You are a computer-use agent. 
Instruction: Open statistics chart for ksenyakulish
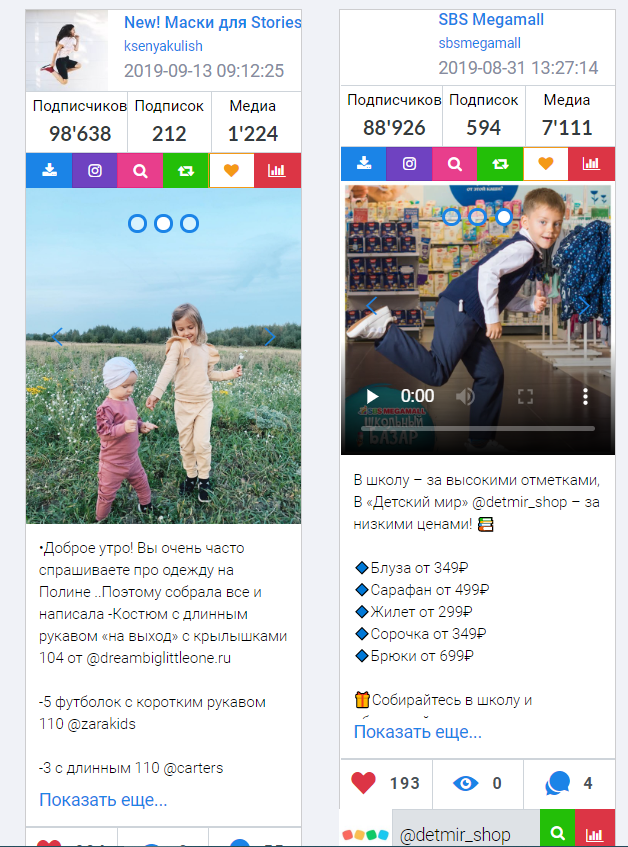pos(278,171)
